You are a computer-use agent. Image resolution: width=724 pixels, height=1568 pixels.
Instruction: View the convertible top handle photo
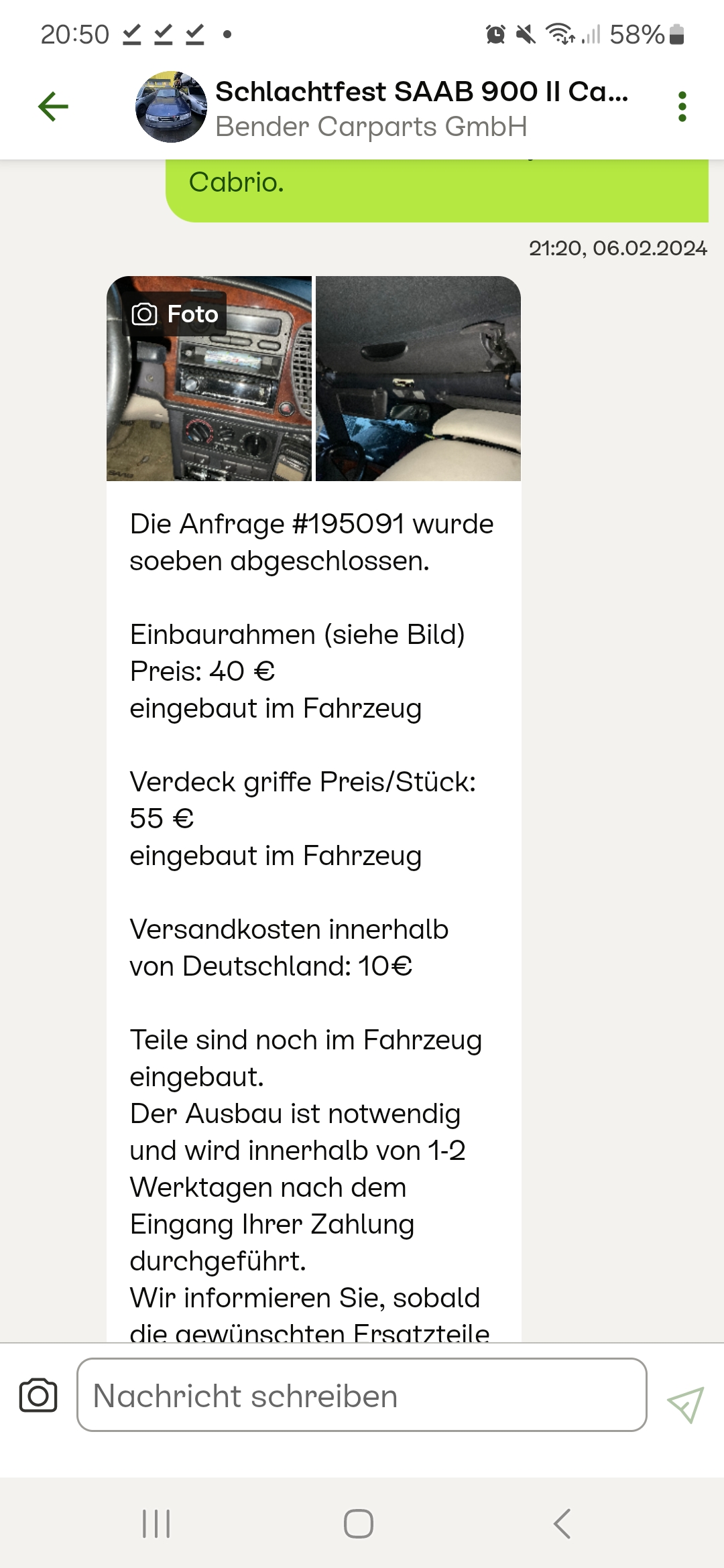tap(418, 379)
